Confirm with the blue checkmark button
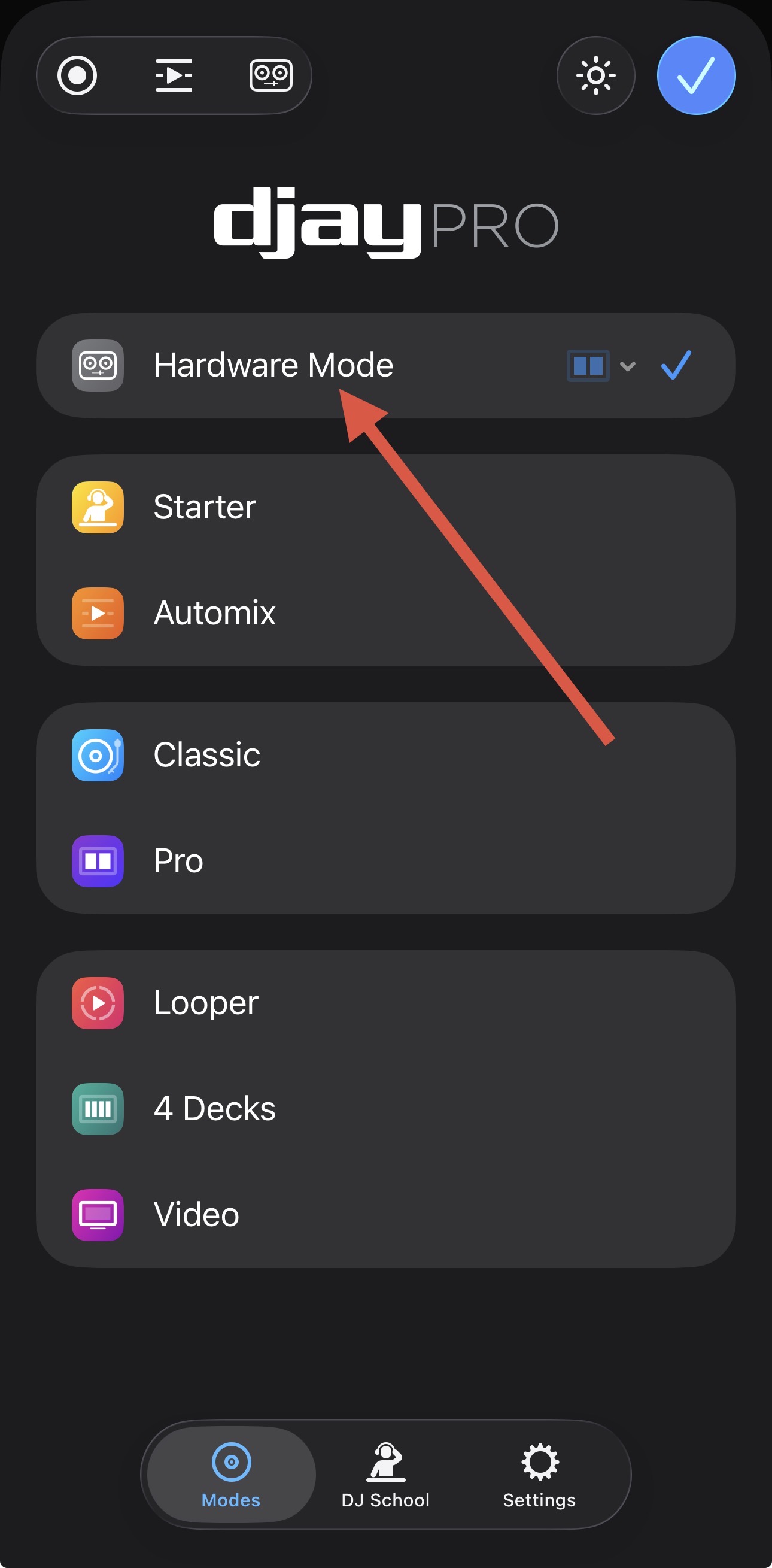772x1568 pixels. (696, 75)
